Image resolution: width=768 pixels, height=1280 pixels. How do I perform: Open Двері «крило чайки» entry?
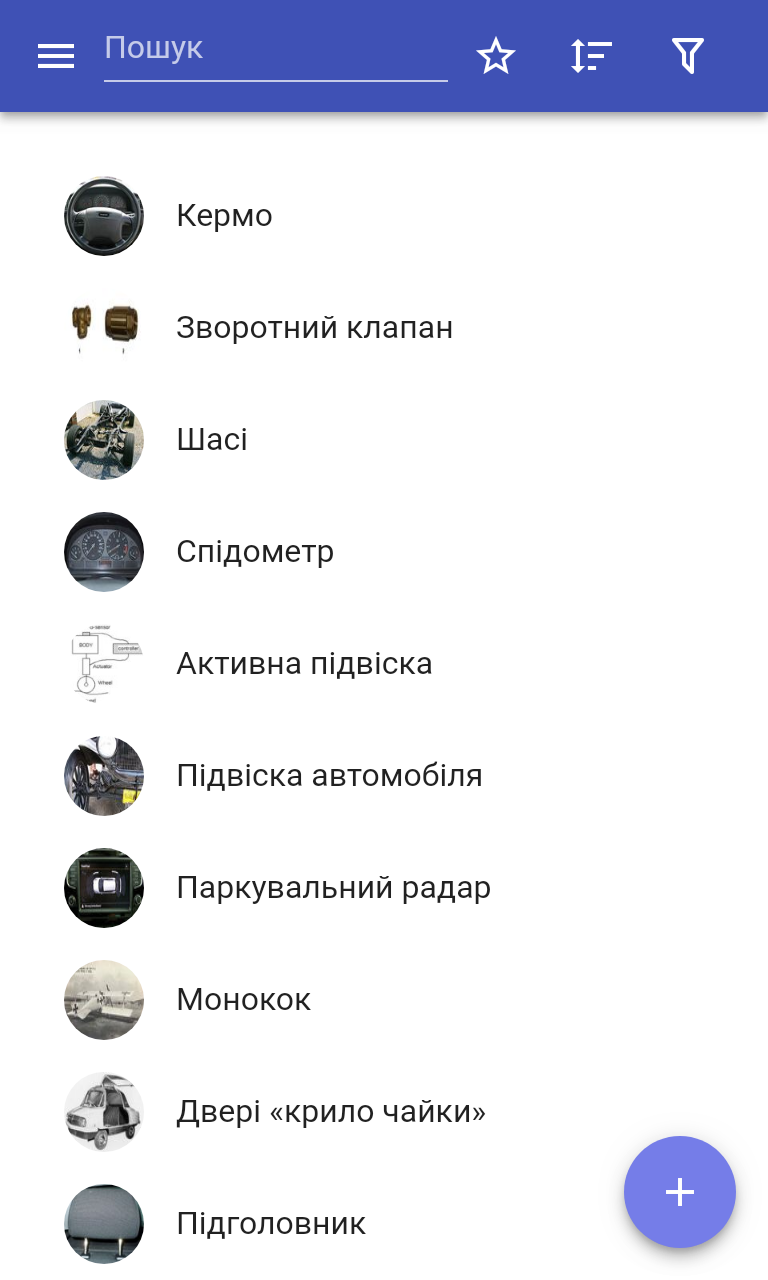331,1112
